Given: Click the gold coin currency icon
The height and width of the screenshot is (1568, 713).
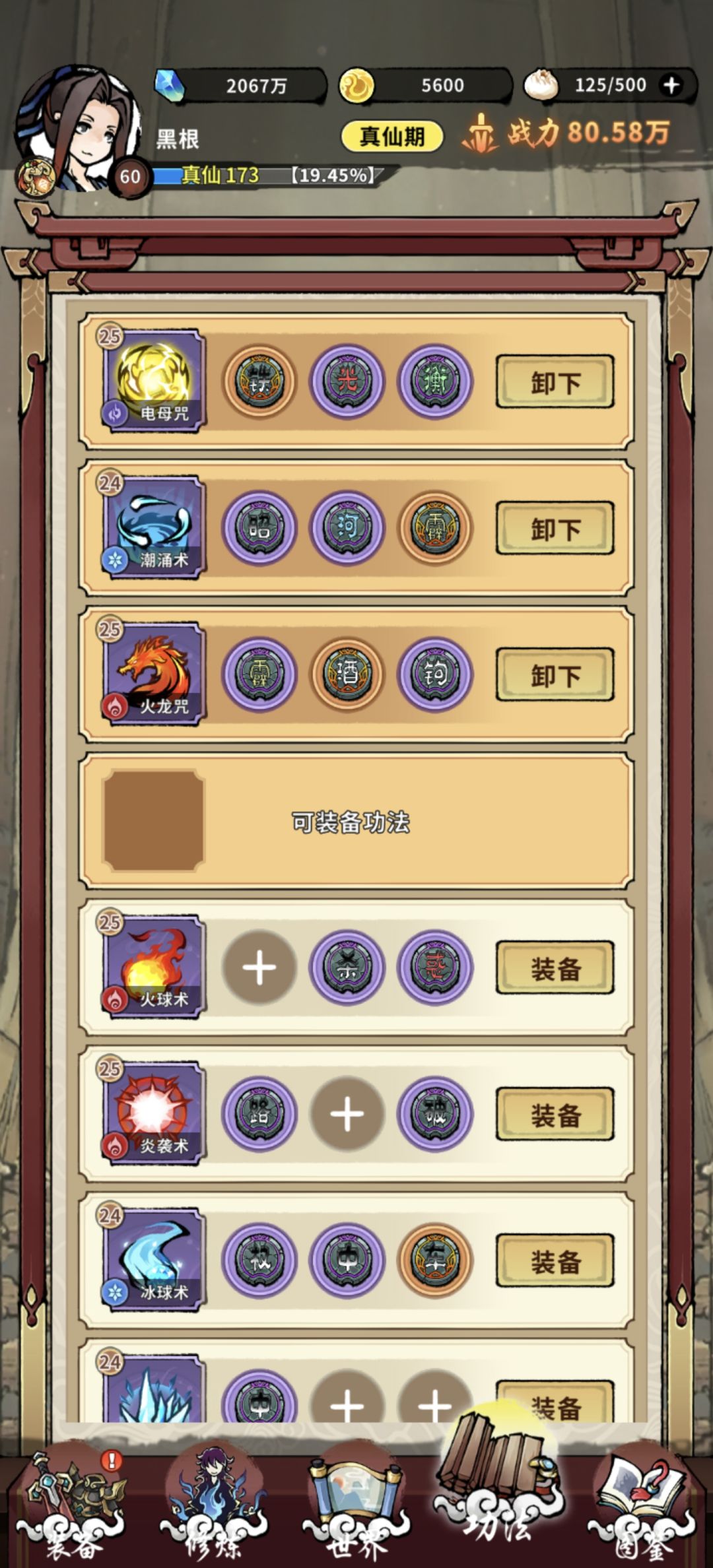Looking at the screenshot, I should (x=359, y=86).
